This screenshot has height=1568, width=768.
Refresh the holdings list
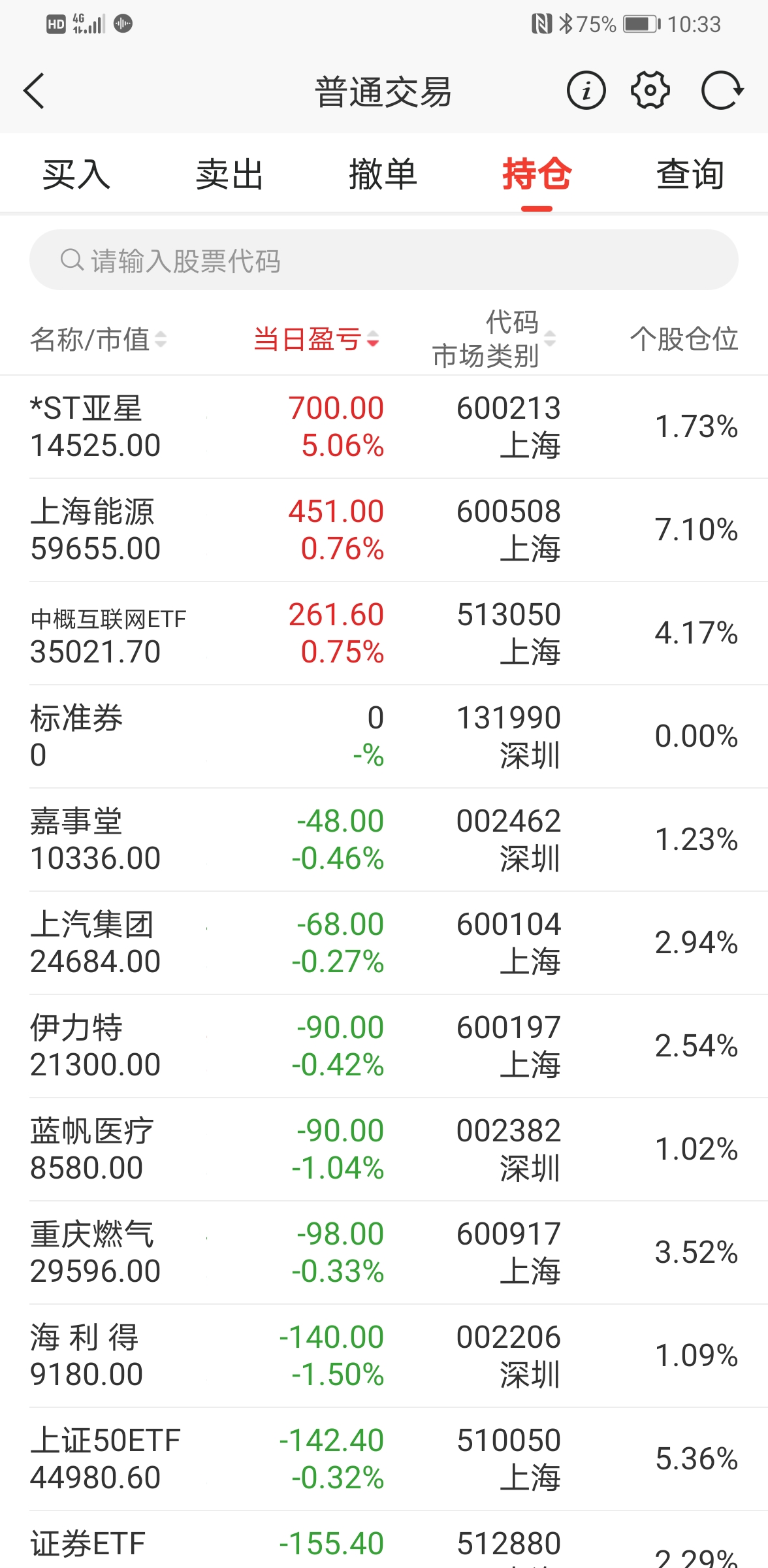pos(722,91)
